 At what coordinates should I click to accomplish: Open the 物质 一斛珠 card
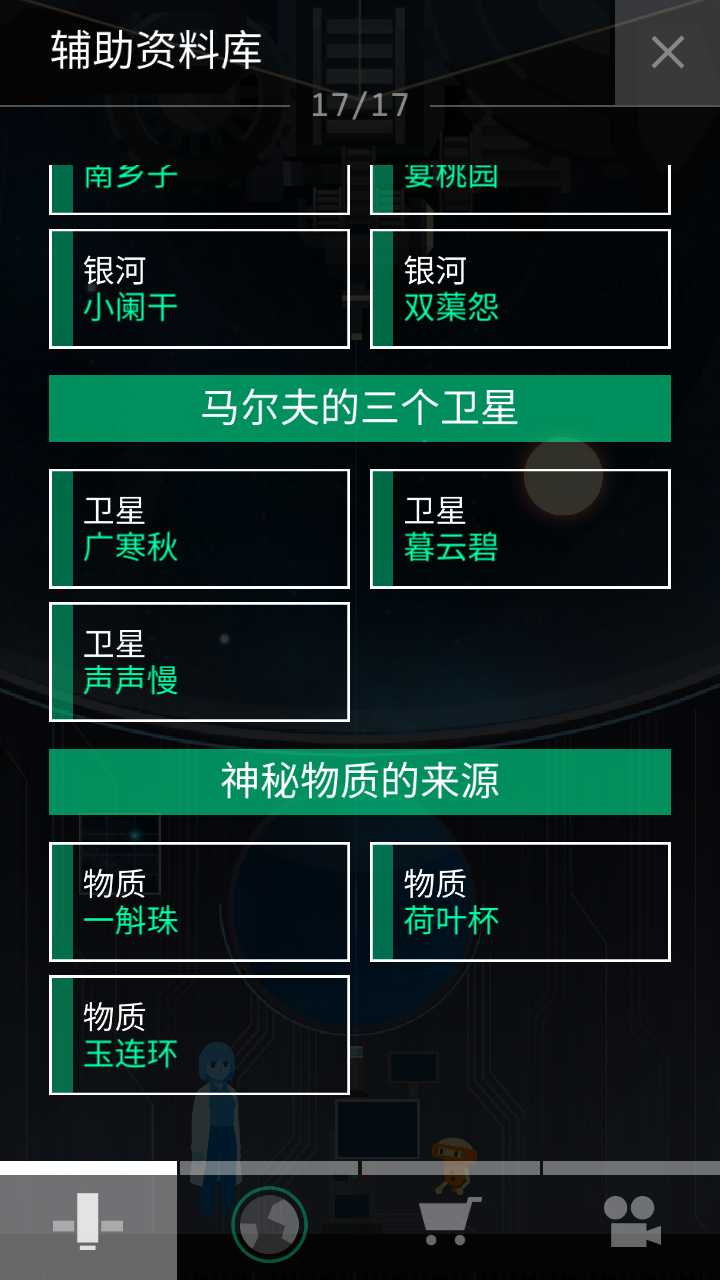(x=199, y=902)
